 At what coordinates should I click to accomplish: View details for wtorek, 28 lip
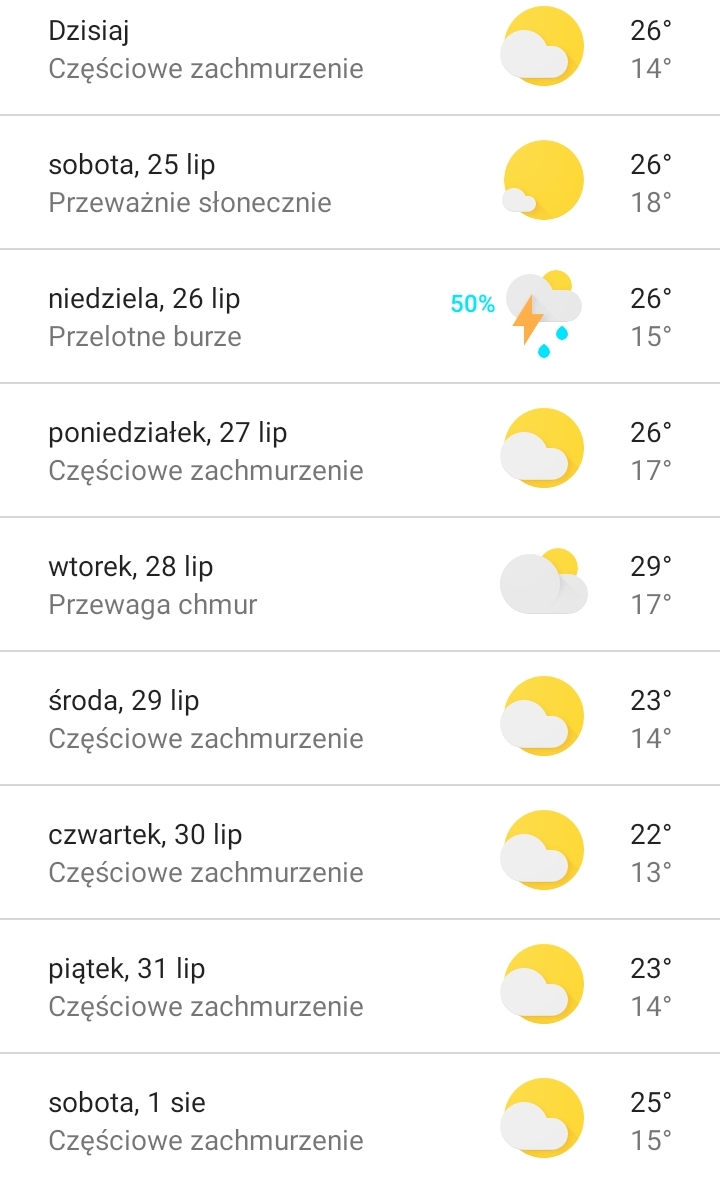(360, 584)
